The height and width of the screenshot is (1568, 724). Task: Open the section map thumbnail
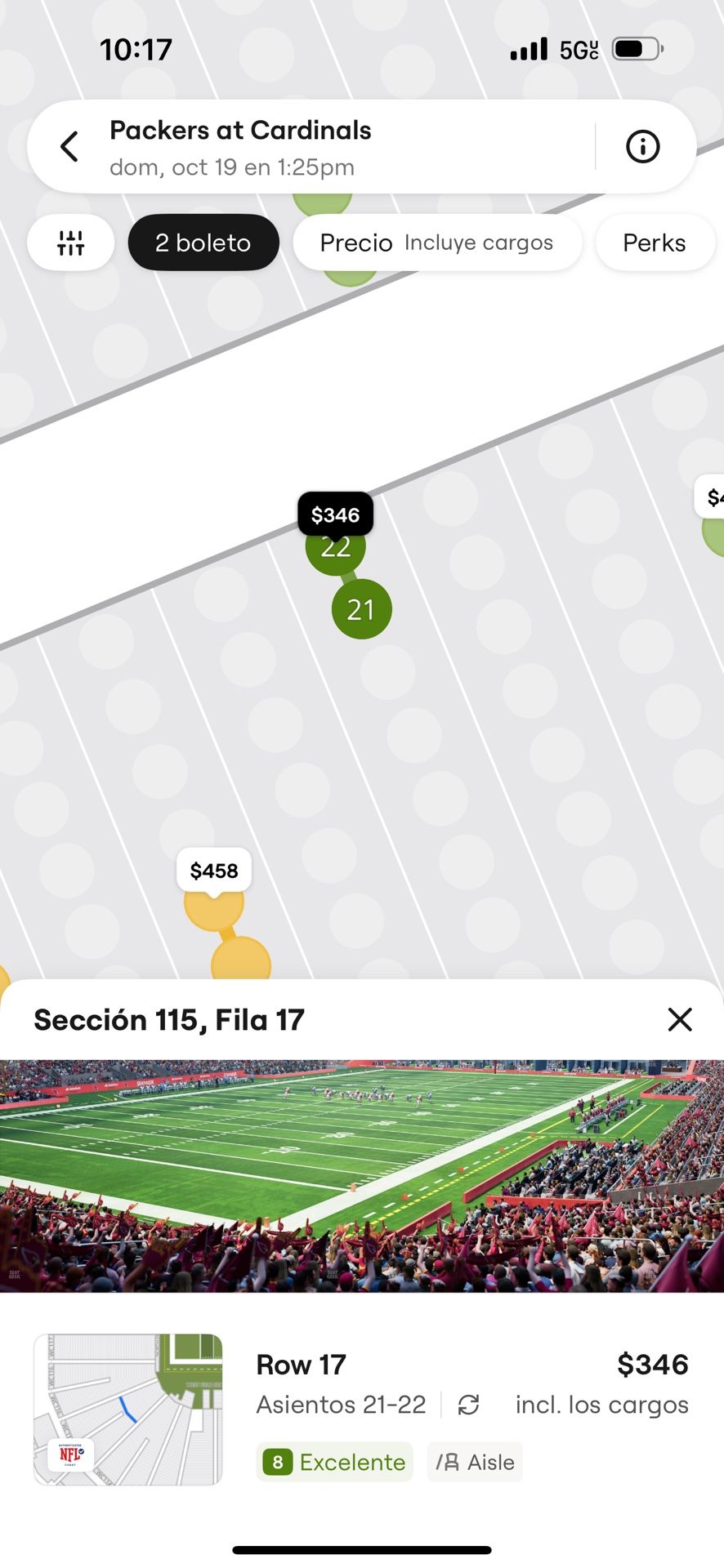click(x=128, y=1409)
